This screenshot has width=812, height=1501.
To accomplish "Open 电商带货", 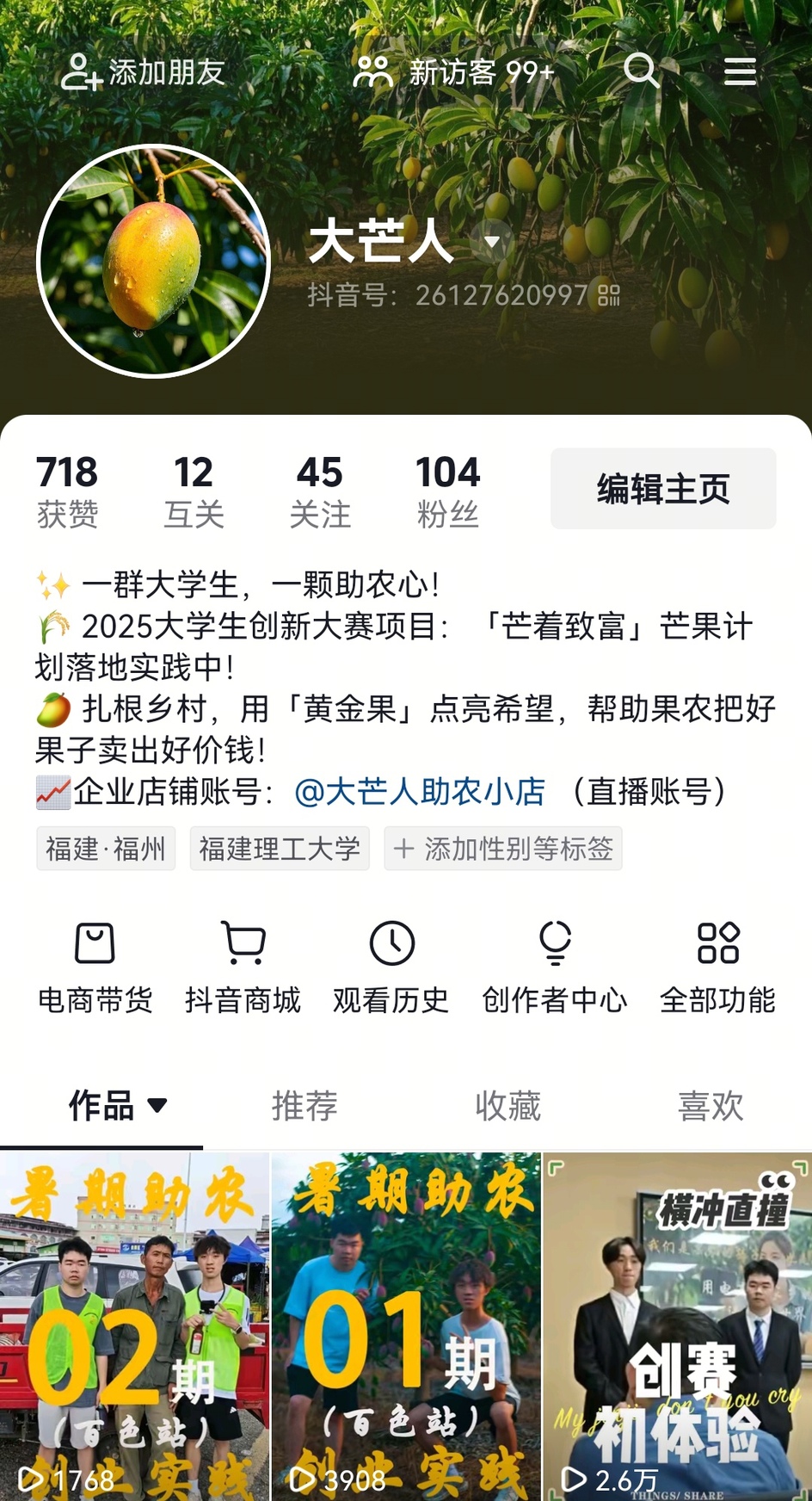I will click(95, 966).
